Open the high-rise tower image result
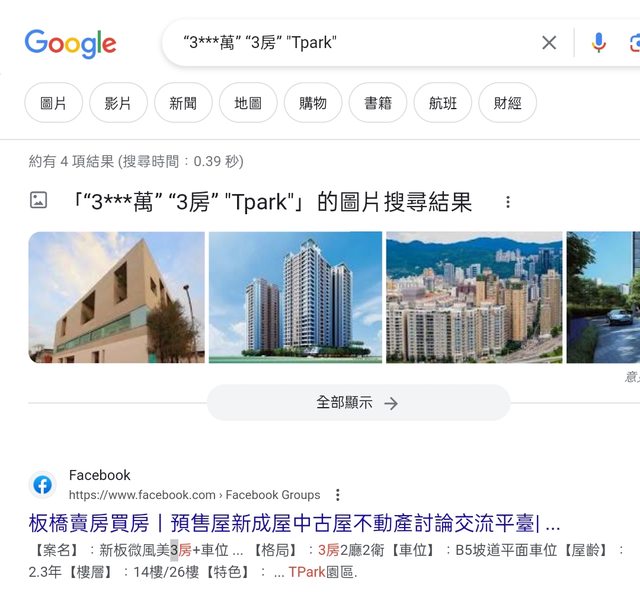Image resolution: width=640 pixels, height=613 pixels. 295,297
